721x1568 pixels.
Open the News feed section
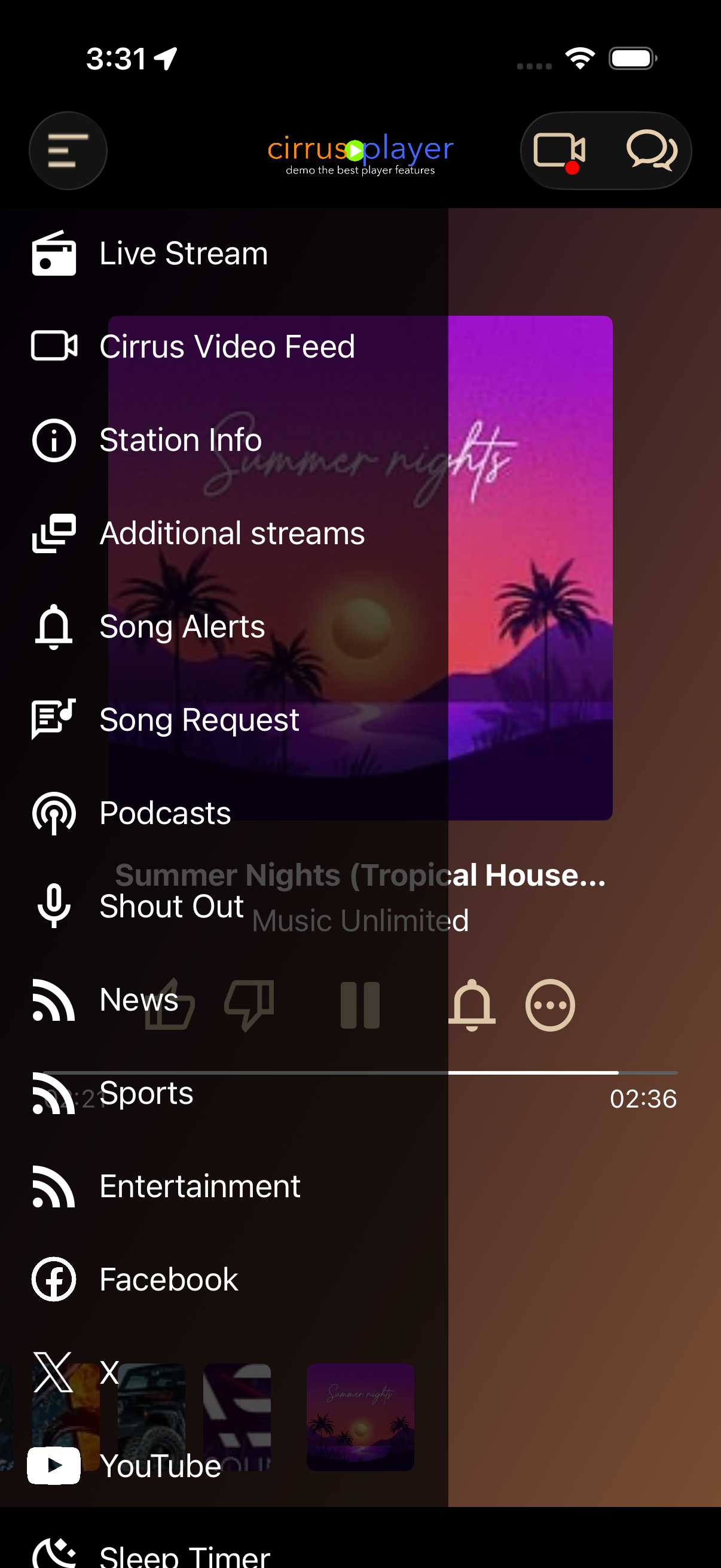click(x=138, y=999)
